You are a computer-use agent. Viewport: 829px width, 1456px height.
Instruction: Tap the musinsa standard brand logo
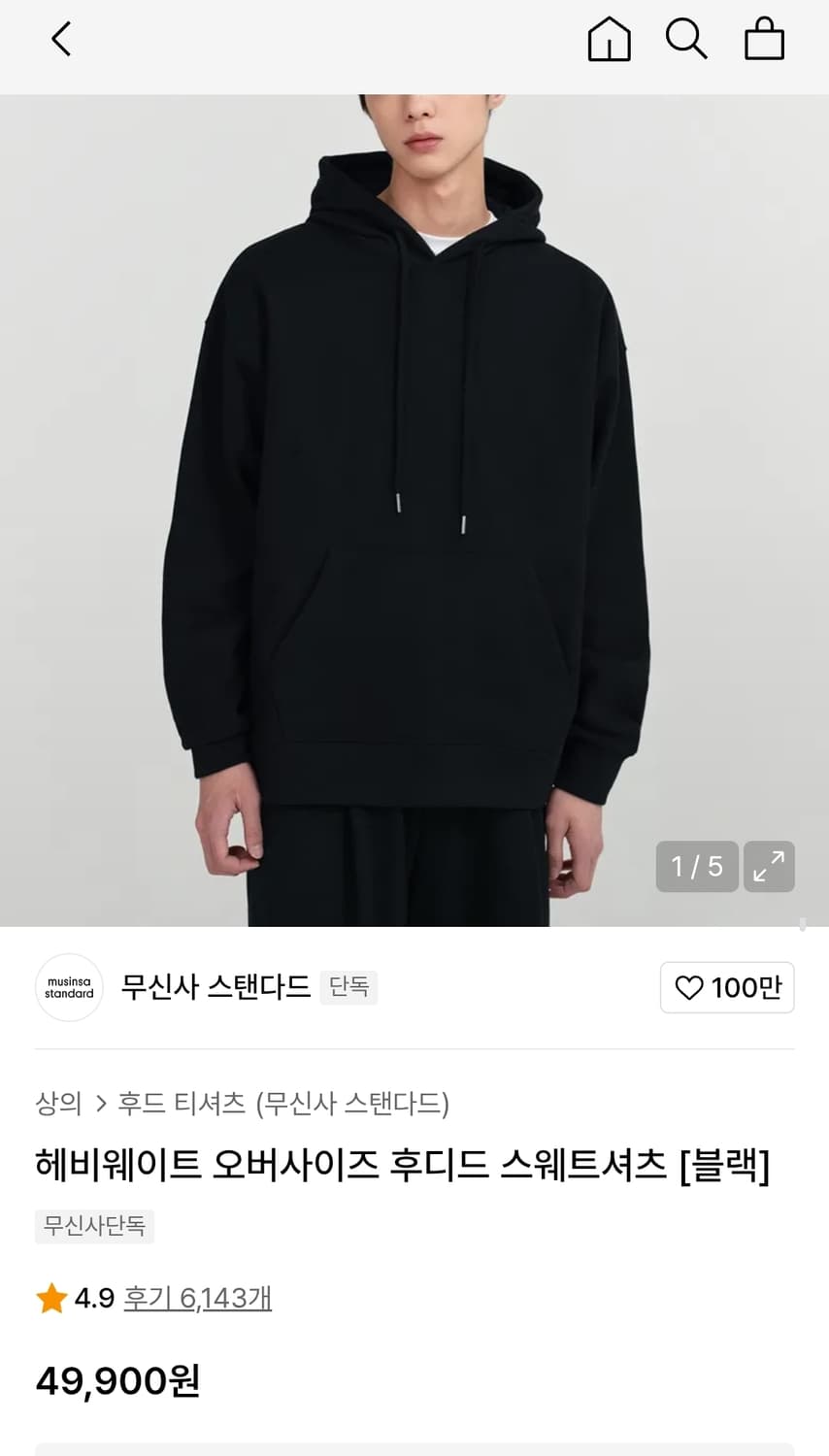point(68,987)
